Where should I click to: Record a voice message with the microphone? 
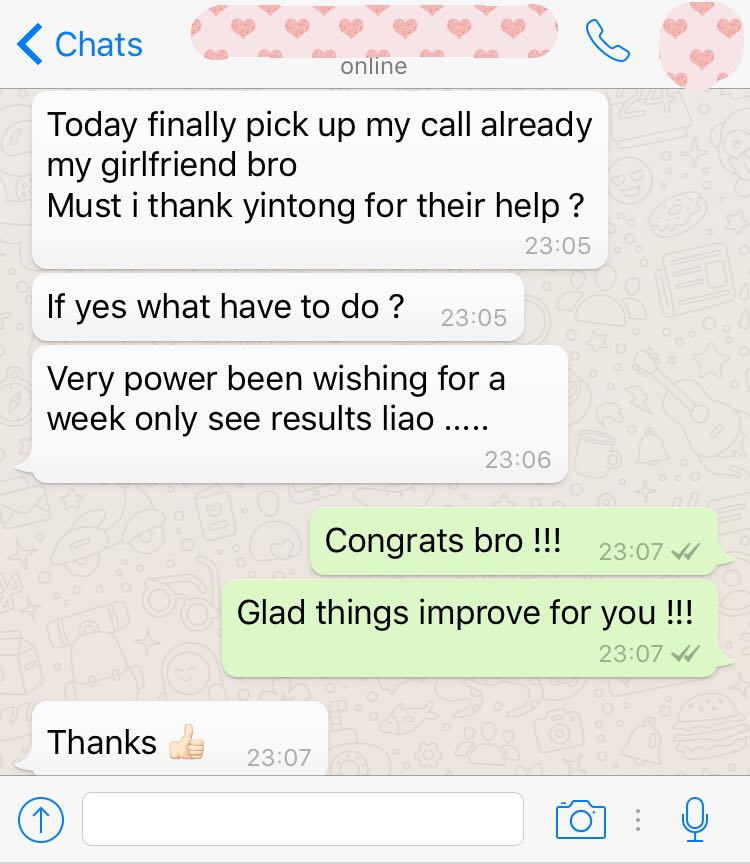click(x=694, y=819)
